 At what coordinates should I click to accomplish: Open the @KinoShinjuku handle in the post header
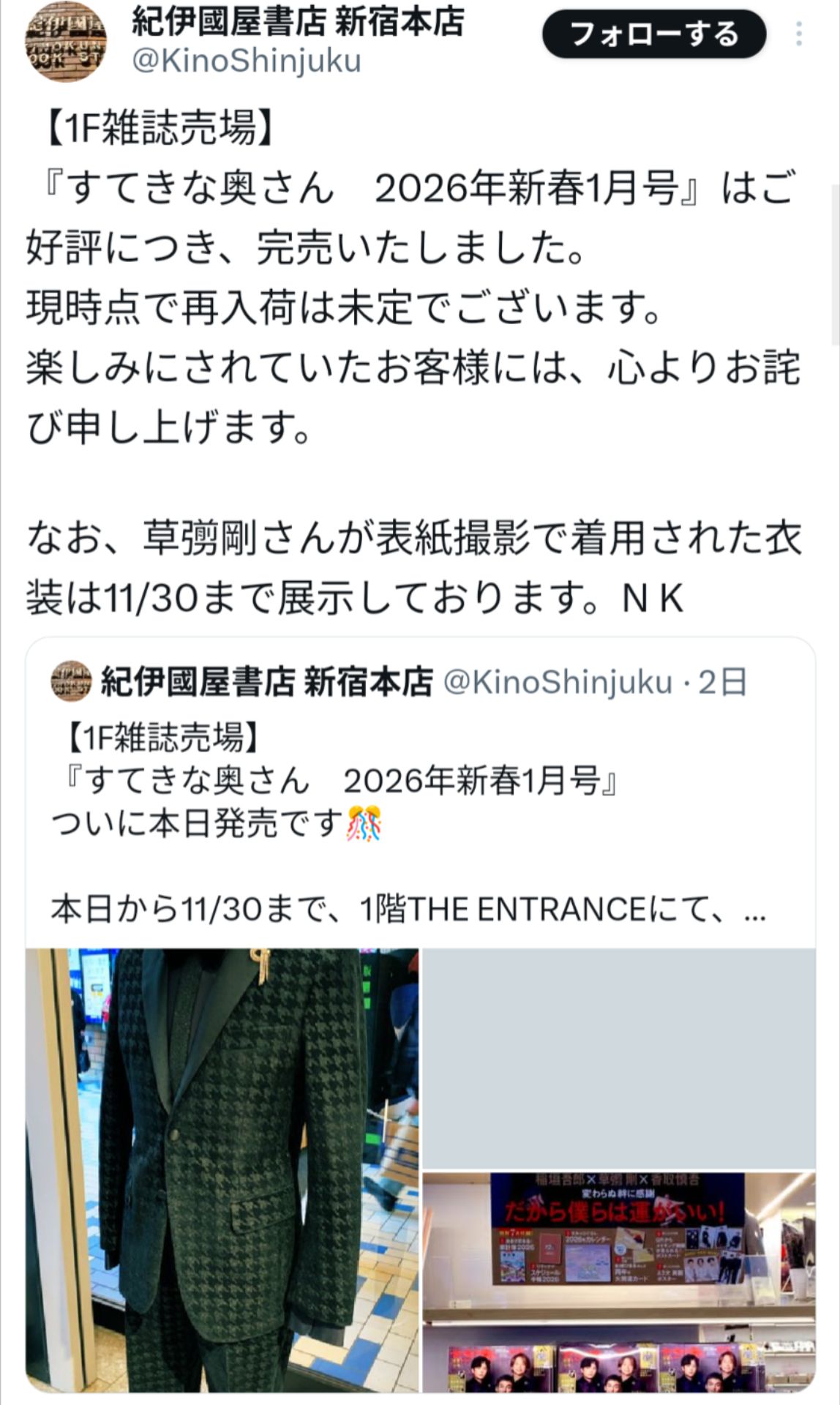pos(246,61)
